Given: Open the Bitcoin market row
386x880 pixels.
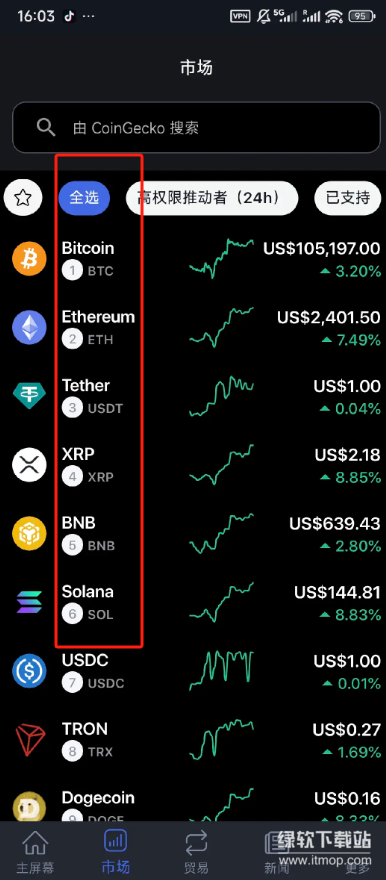Looking at the screenshot, I should click(193, 259).
